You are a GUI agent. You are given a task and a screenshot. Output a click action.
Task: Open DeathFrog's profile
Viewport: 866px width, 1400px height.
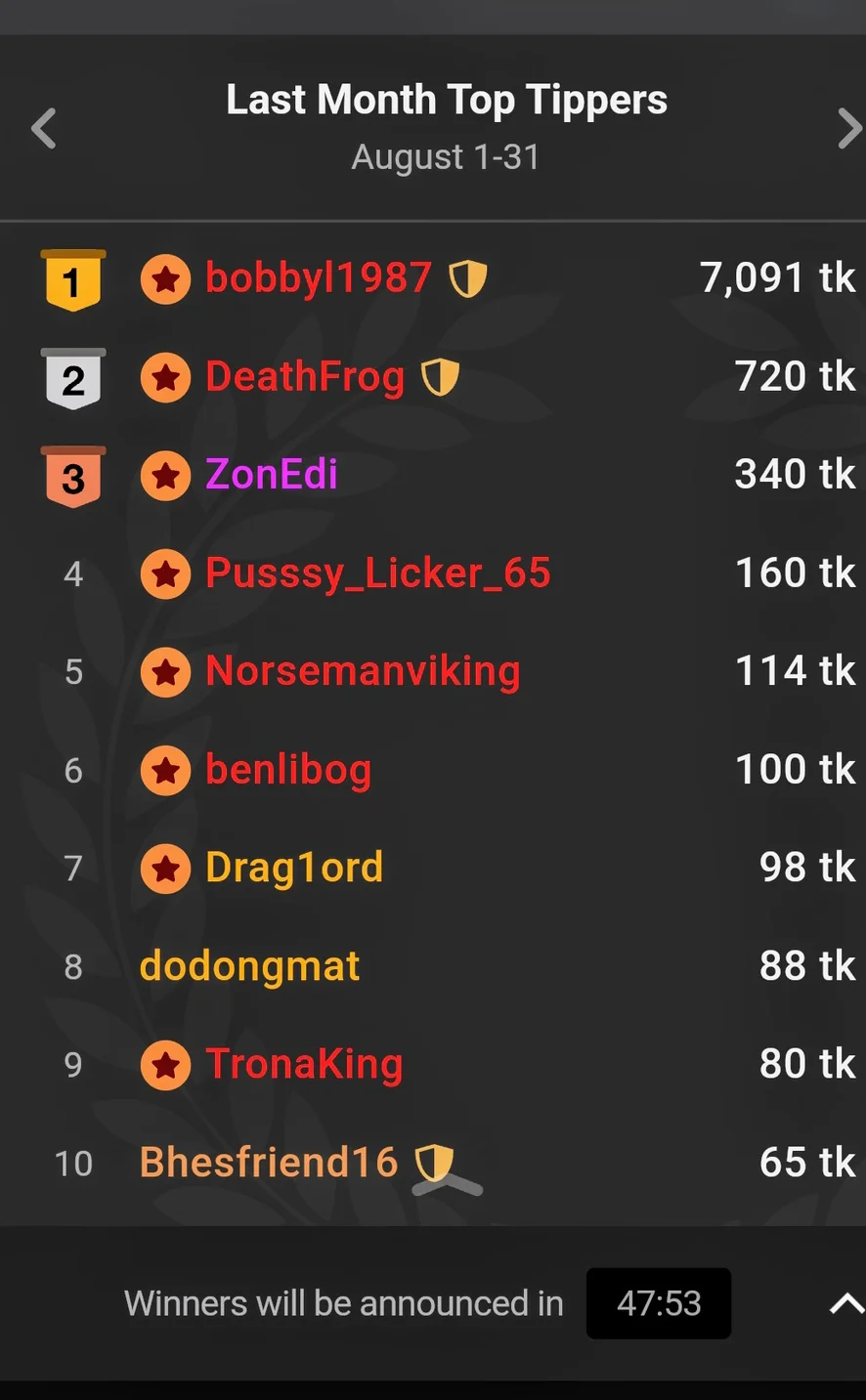click(304, 377)
